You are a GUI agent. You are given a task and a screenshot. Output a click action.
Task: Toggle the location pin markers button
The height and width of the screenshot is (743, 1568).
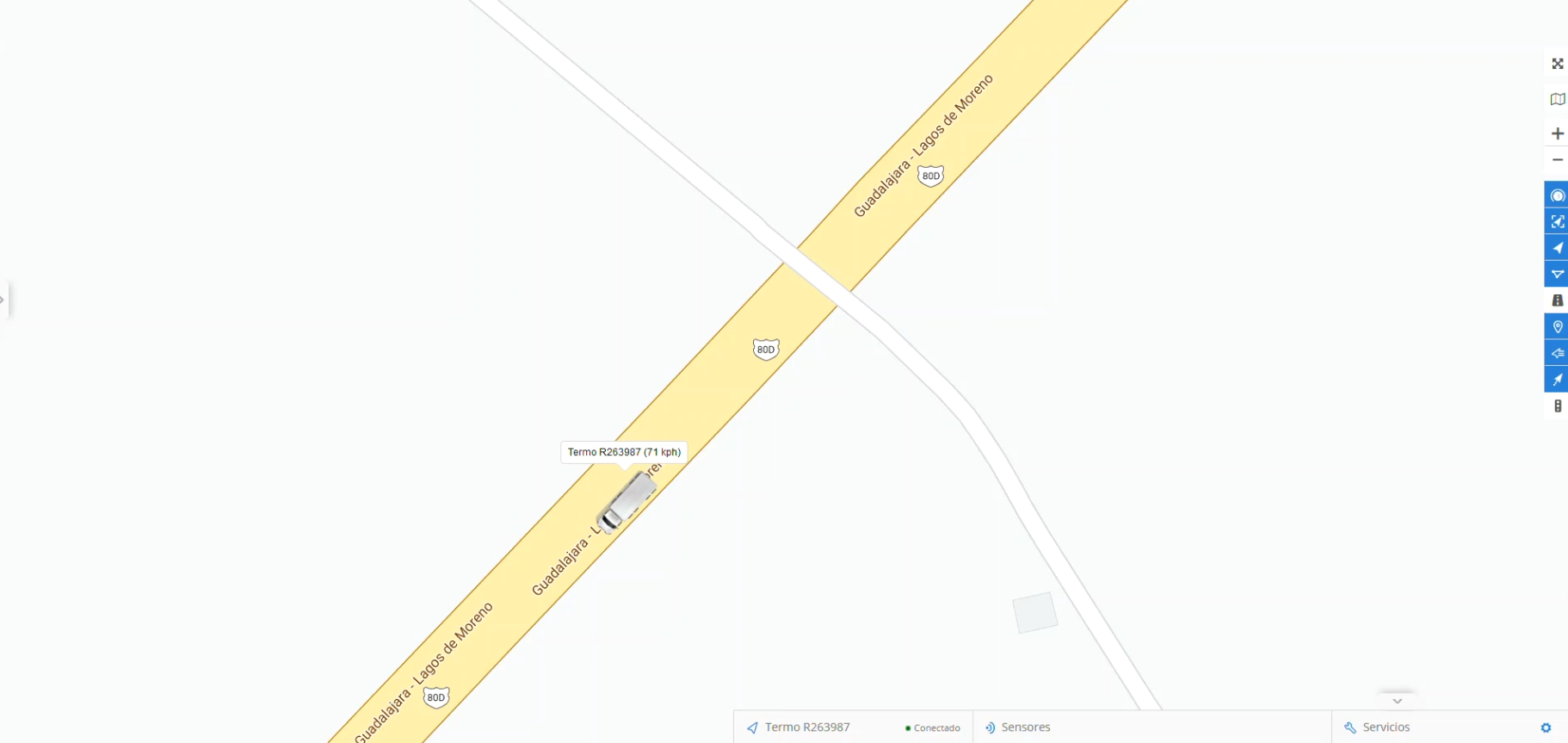(1557, 327)
